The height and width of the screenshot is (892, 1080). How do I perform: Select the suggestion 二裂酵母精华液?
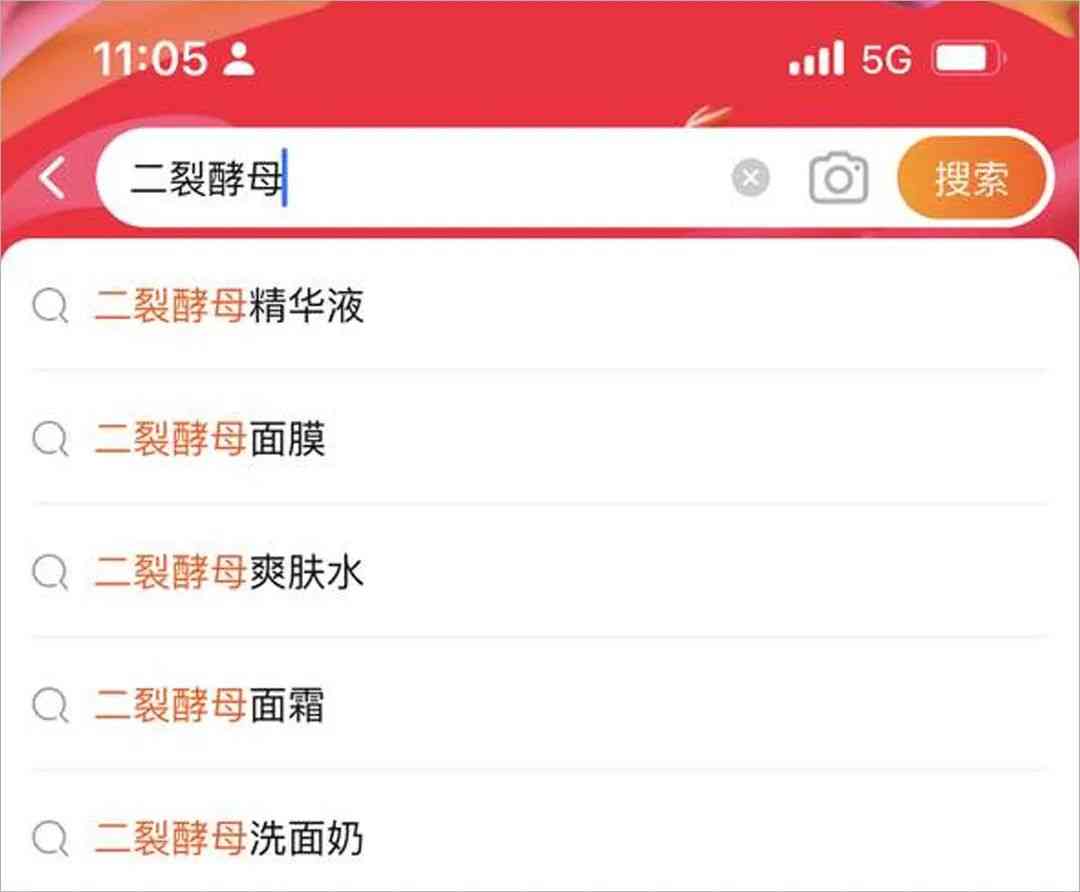click(x=230, y=306)
